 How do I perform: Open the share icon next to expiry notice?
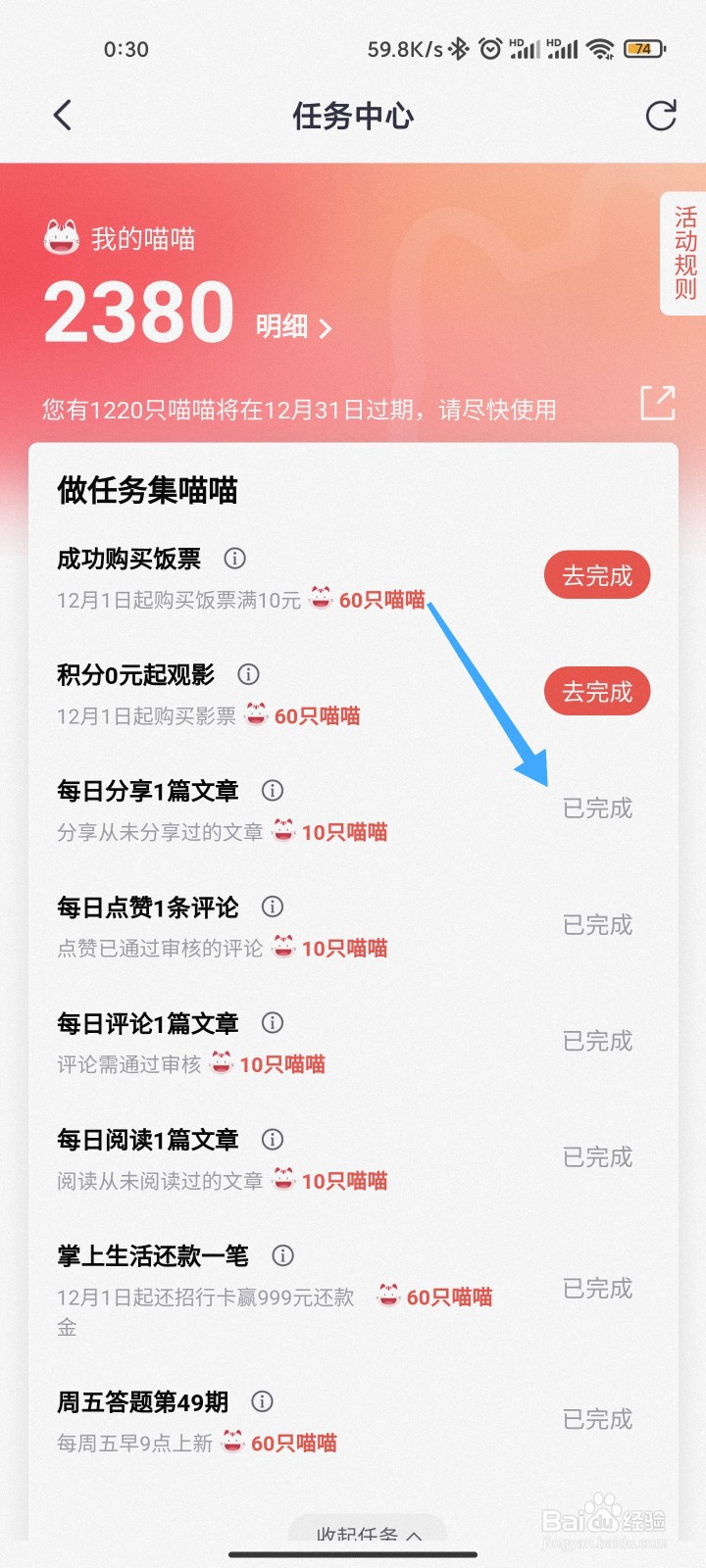658,402
